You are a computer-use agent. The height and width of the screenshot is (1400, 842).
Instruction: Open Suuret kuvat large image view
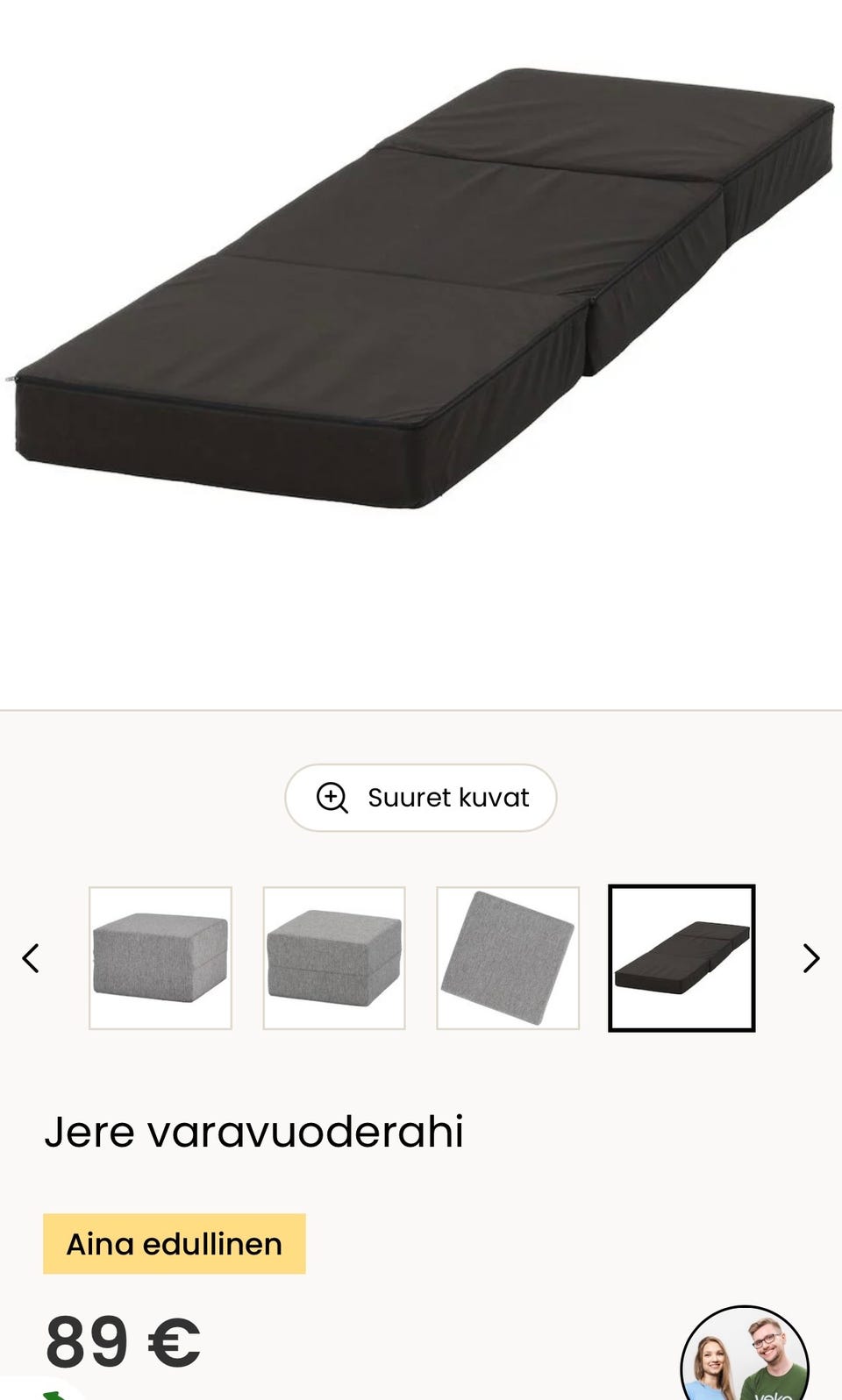(421, 798)
